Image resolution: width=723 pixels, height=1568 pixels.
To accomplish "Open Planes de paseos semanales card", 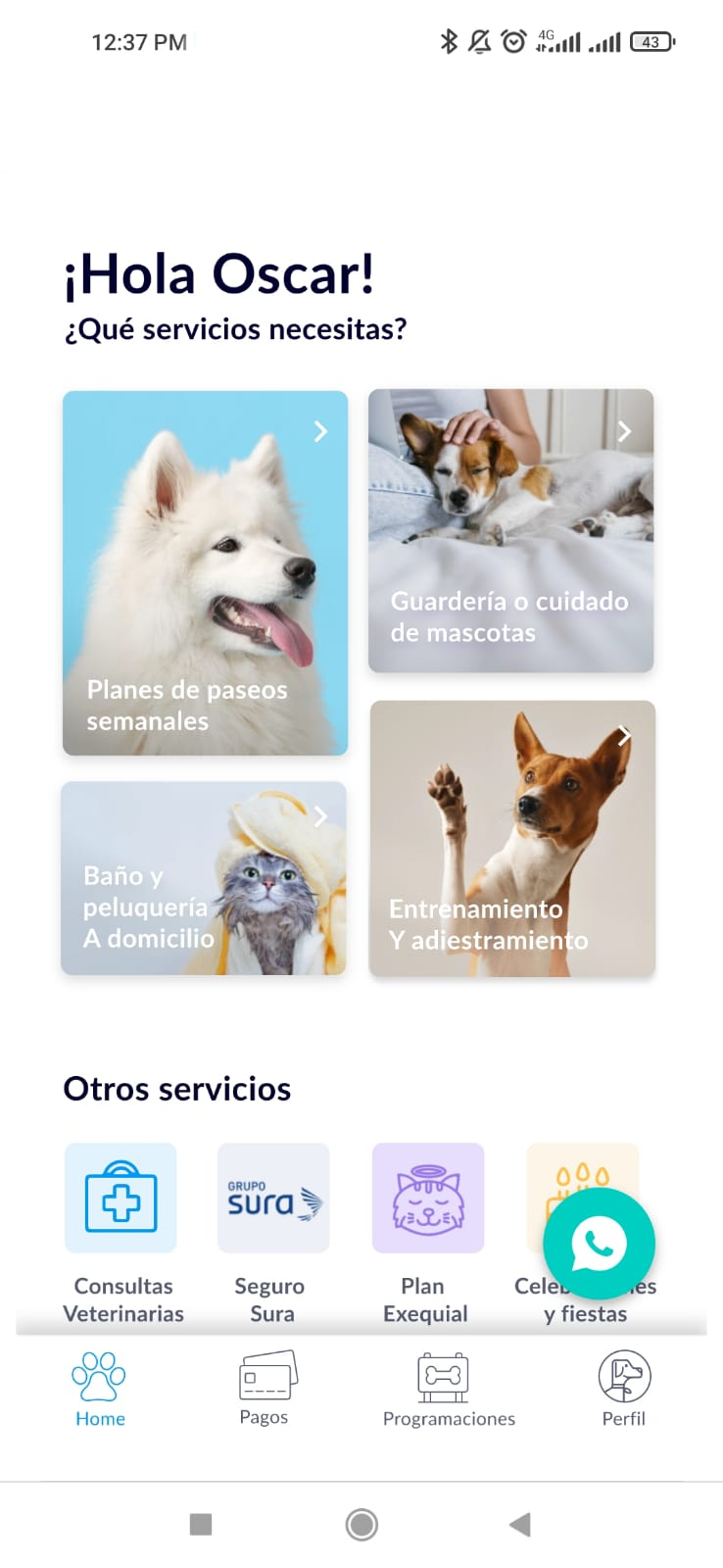I will 205,573.
